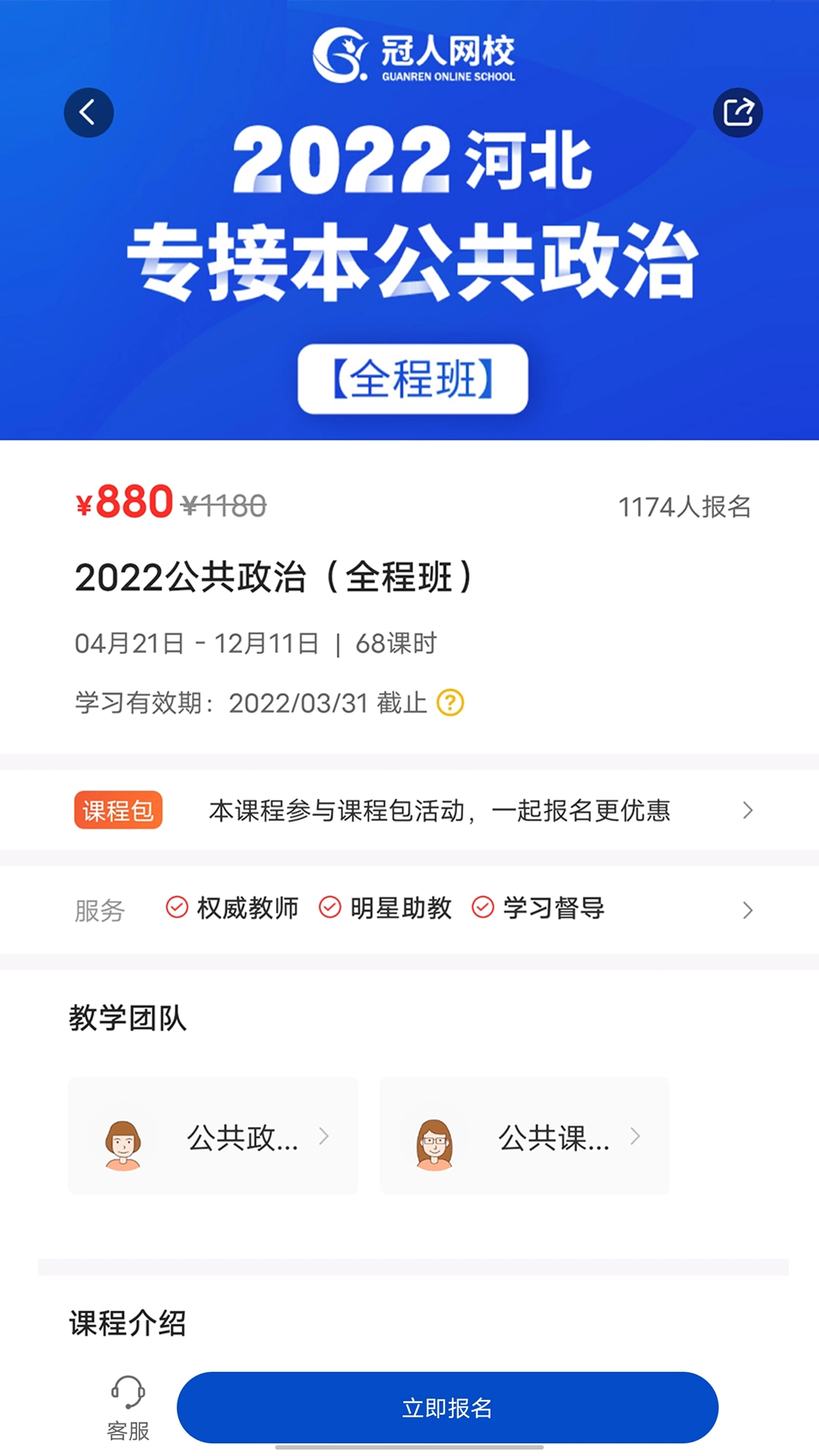
Task: Click the back arrow on the banner
Action: [89, 112]
